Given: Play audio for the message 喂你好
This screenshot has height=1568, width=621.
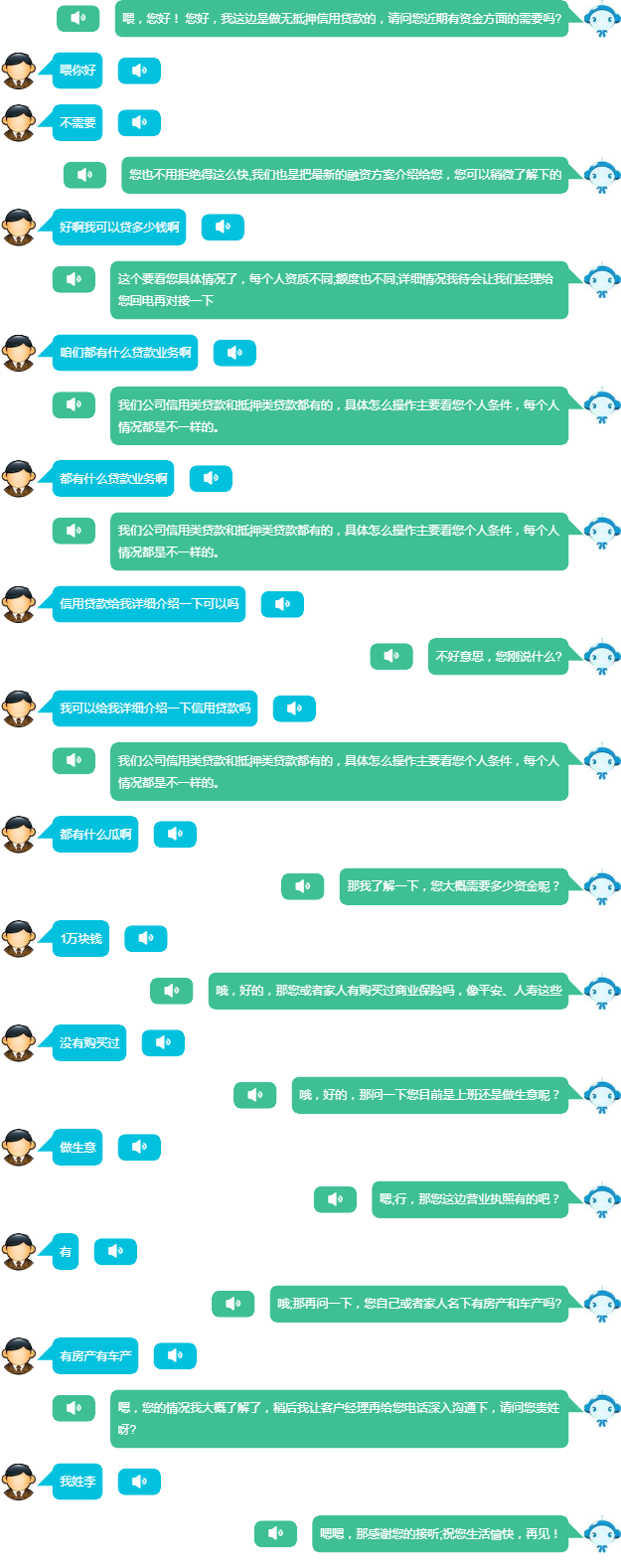Looking at the screenshot, I should 139,71.
